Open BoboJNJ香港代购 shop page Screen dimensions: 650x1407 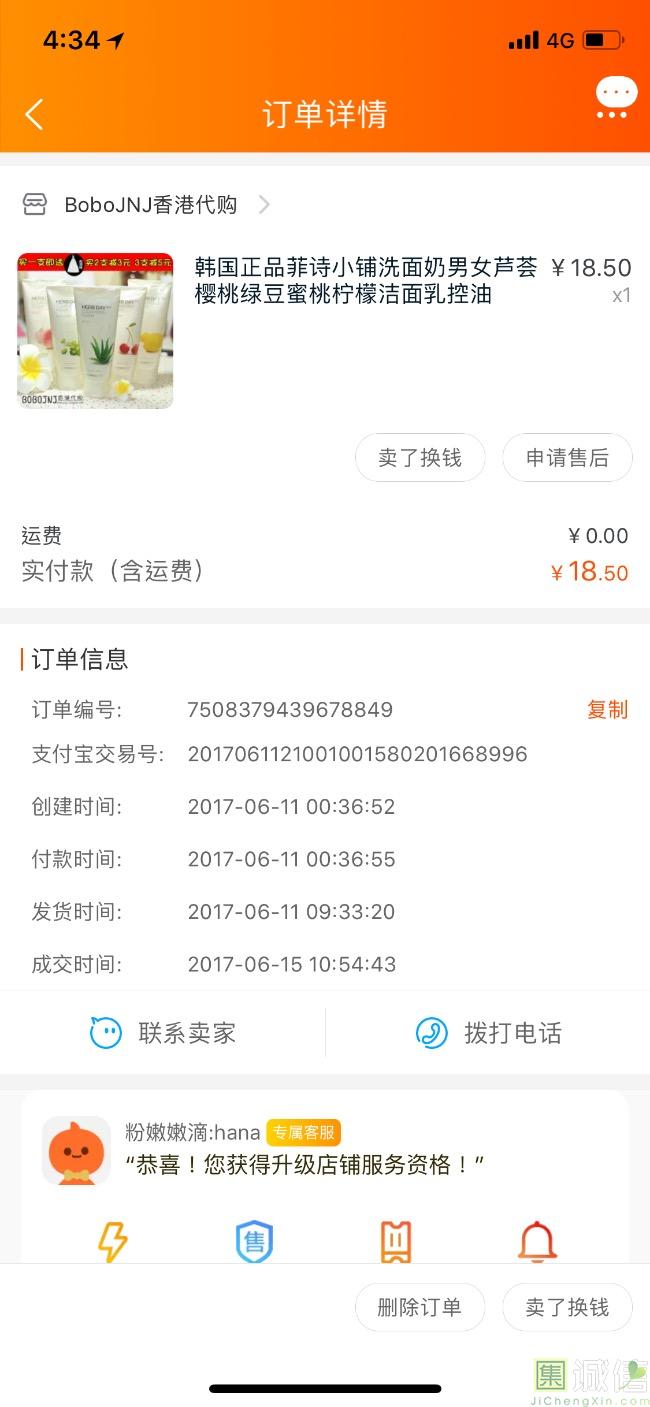pyautogui.click(x=150, y=205)
